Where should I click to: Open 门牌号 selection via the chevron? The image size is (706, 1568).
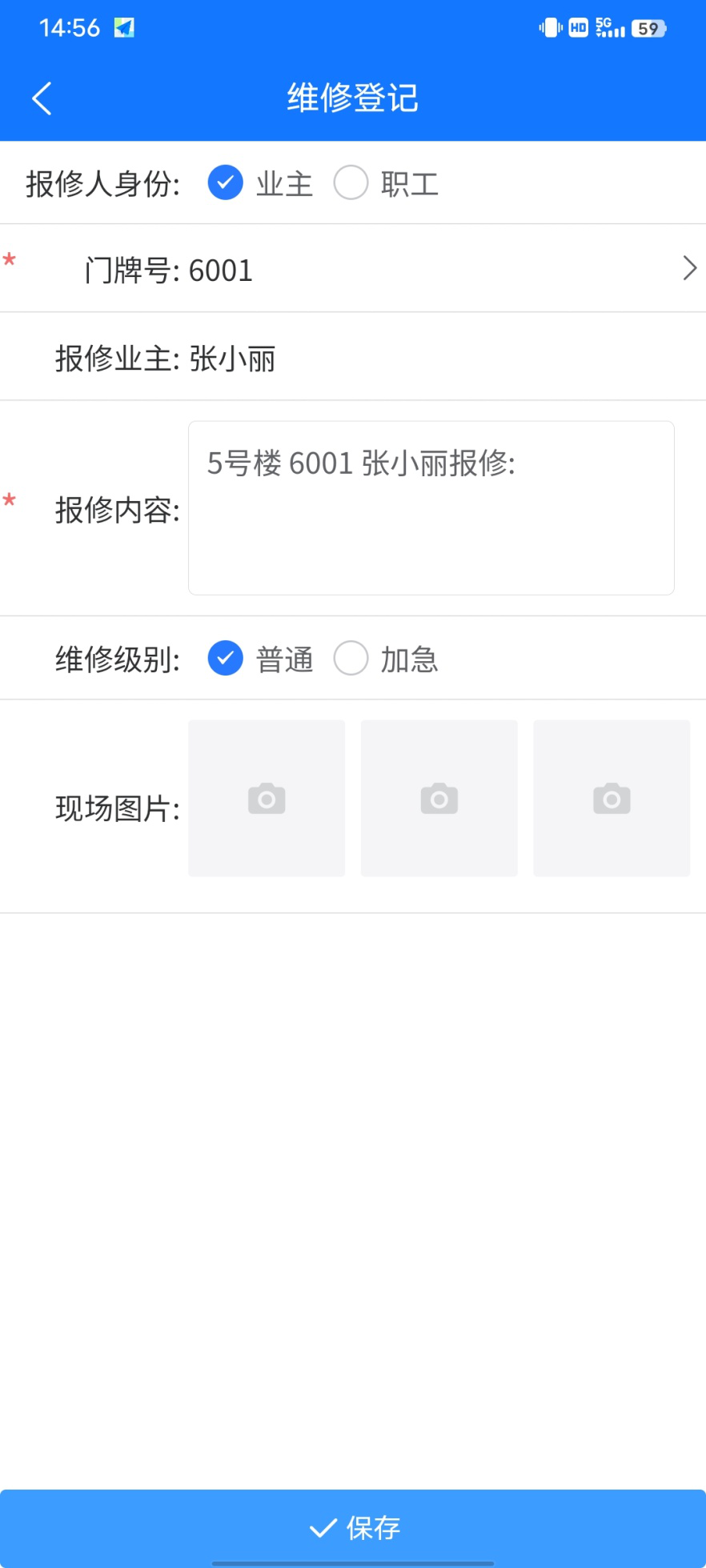point(688,269)
